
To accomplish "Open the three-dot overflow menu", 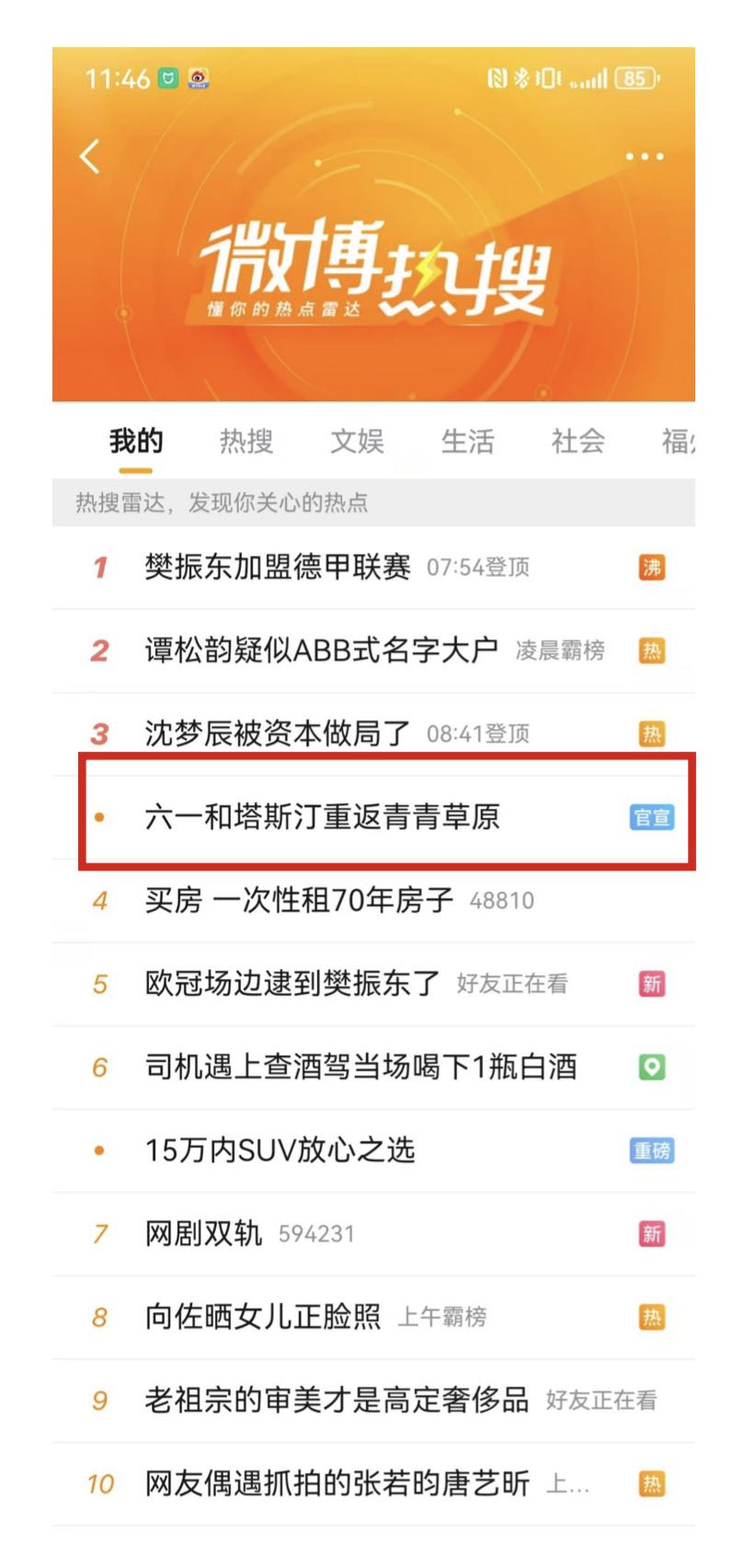I will [x=644, y=156].
